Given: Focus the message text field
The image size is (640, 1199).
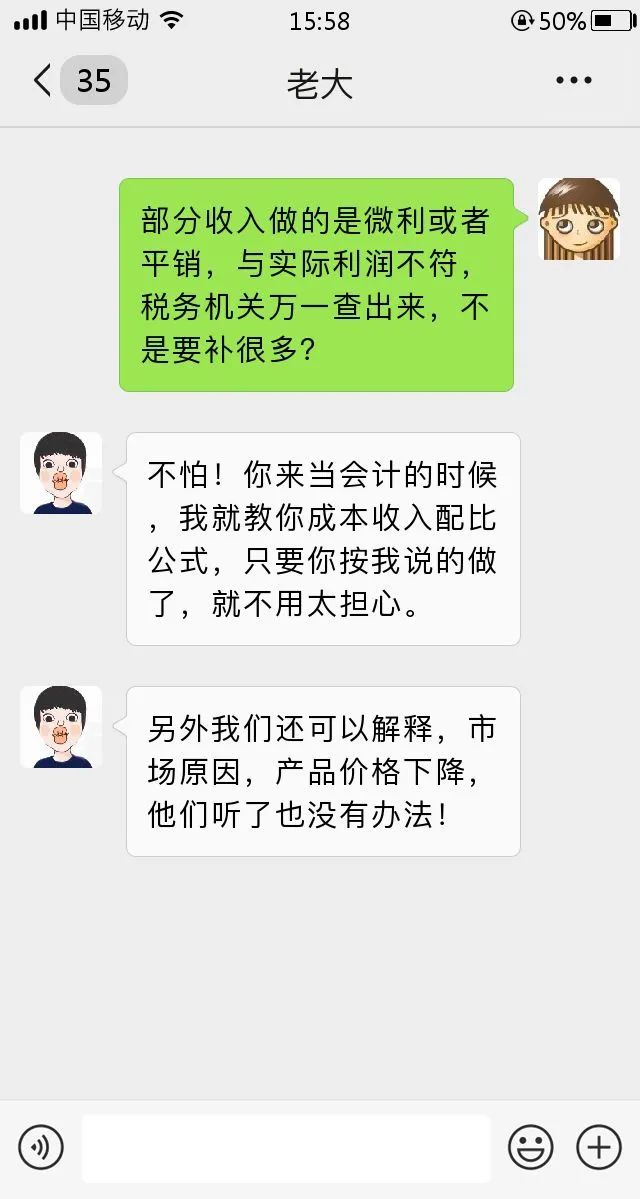Looking at the screenshot, I should pyautogui.click(x=286, y=1147).
